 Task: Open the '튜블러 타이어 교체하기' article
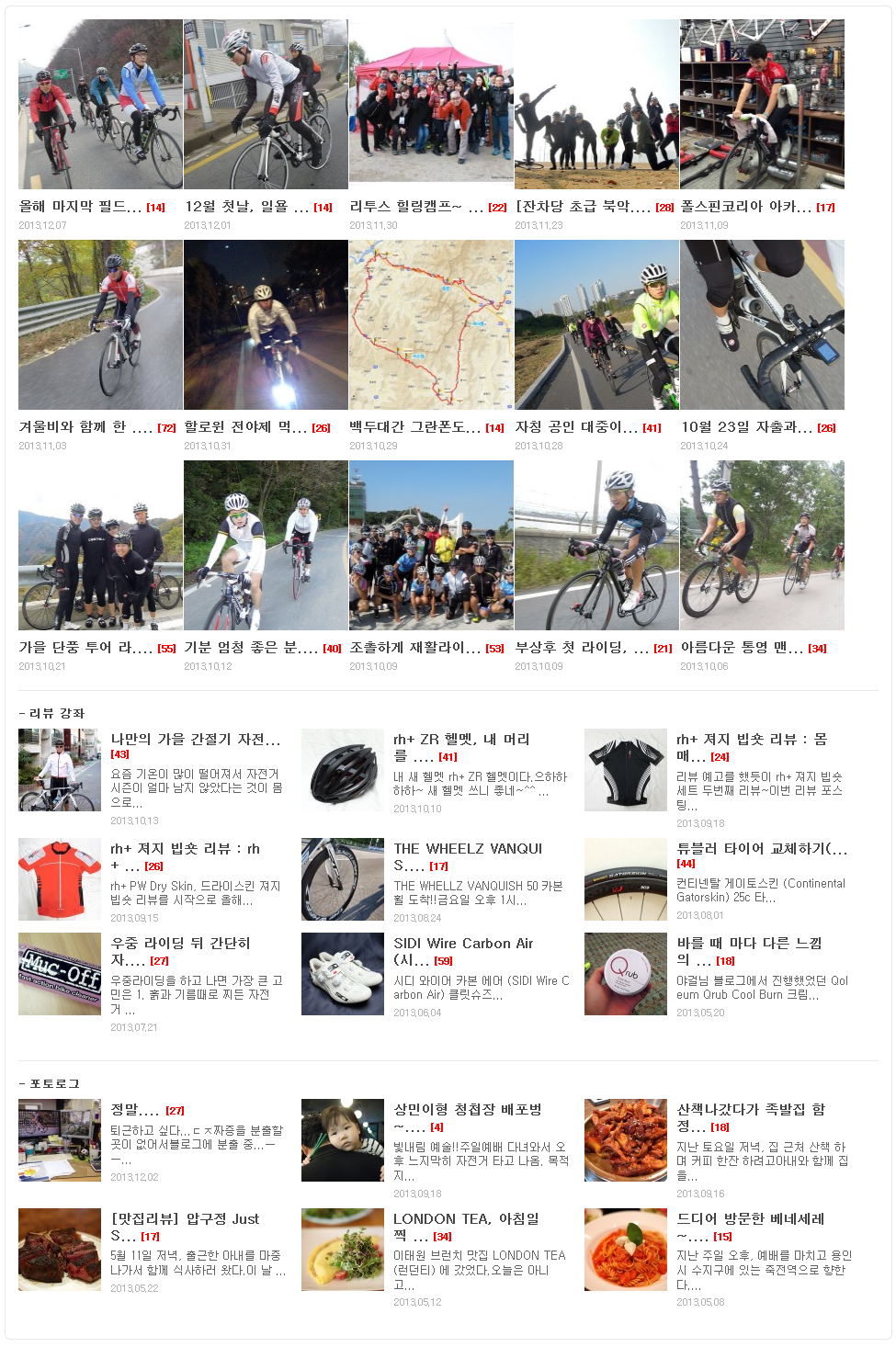pyautogui.click(x=762, y=849)
